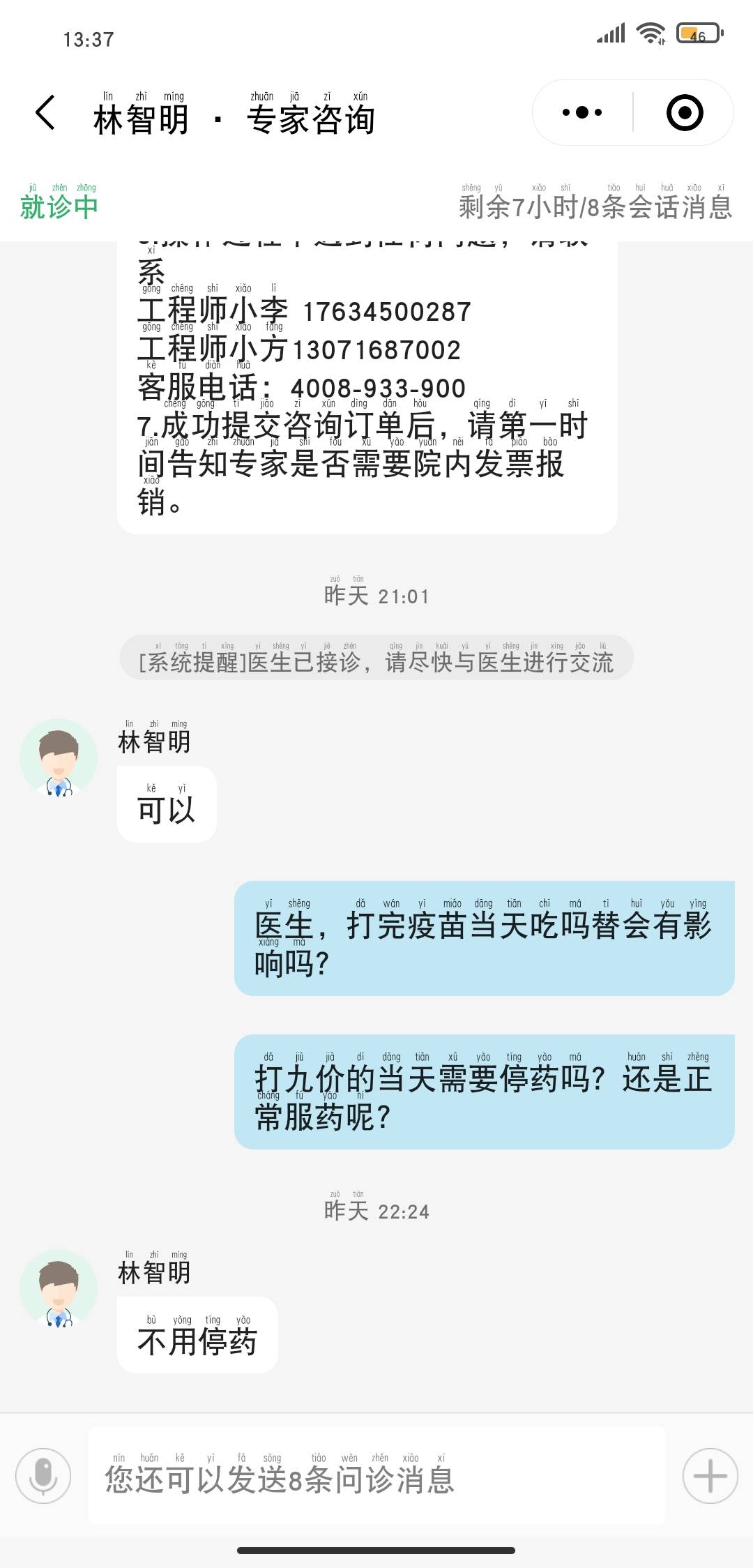753x1568 pixels.
Task: Tap doctor 林智明's avatar next to 可以
Action: pos(59,758)
